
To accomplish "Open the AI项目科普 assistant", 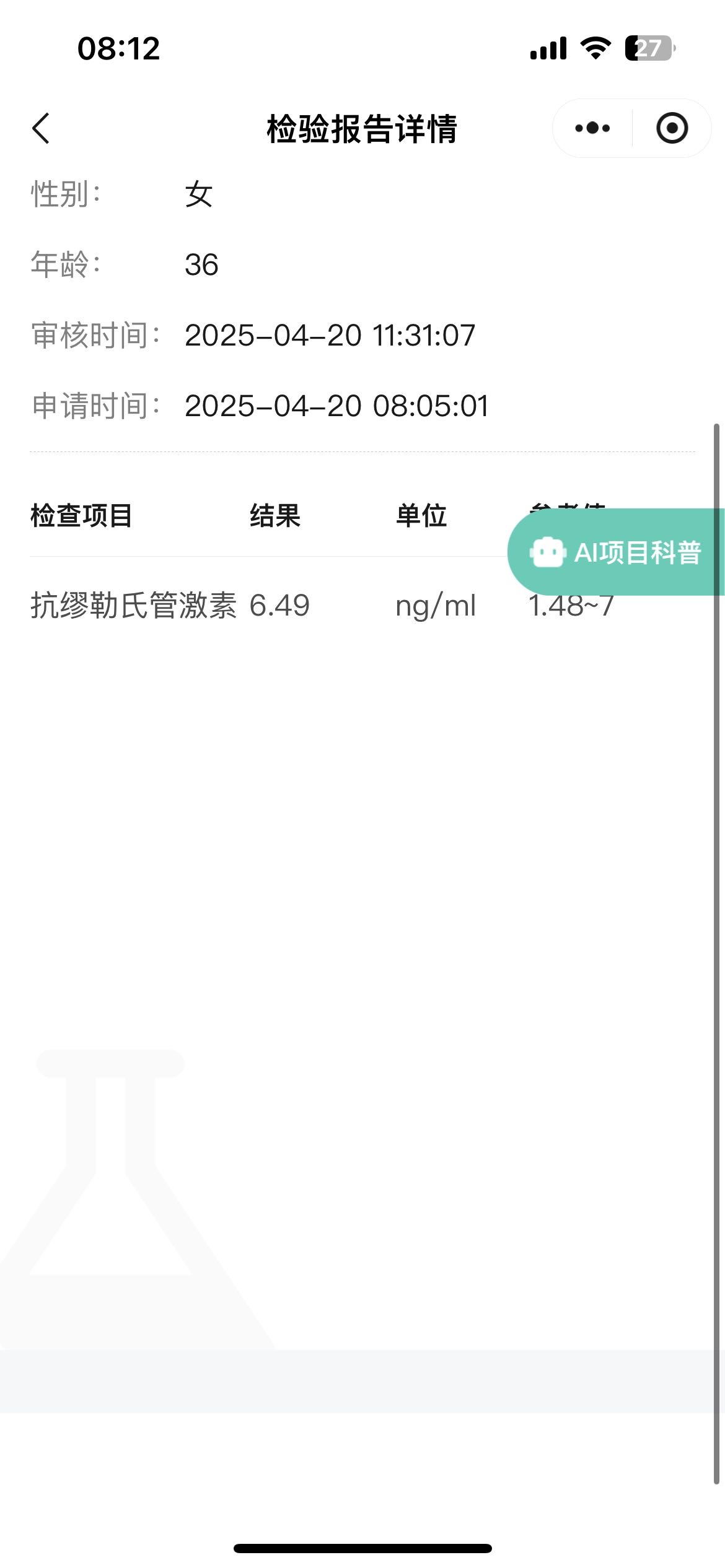I will click(617, 552).
